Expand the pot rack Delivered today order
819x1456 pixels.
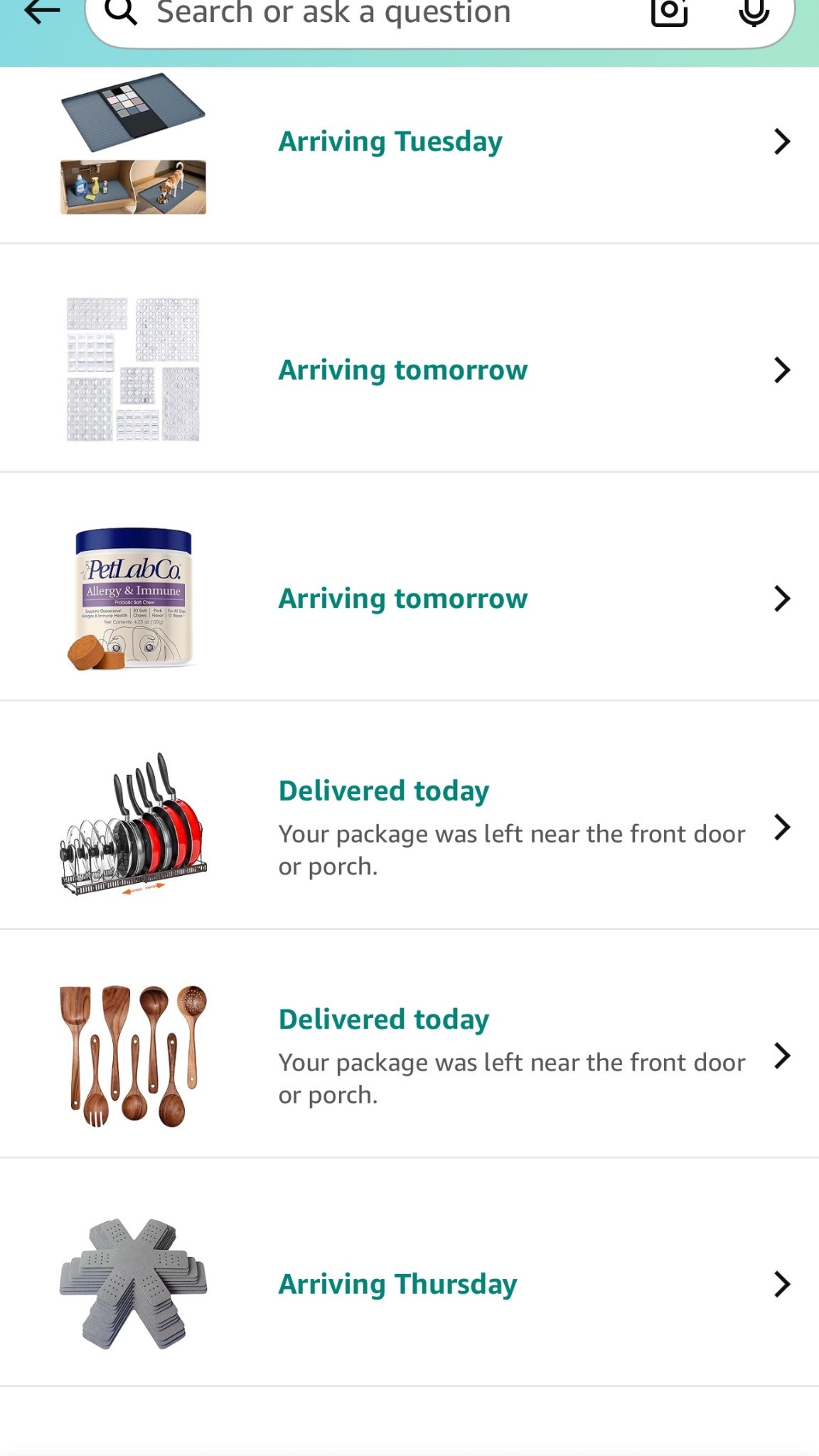pyautogui.click(x=782, y=827)
